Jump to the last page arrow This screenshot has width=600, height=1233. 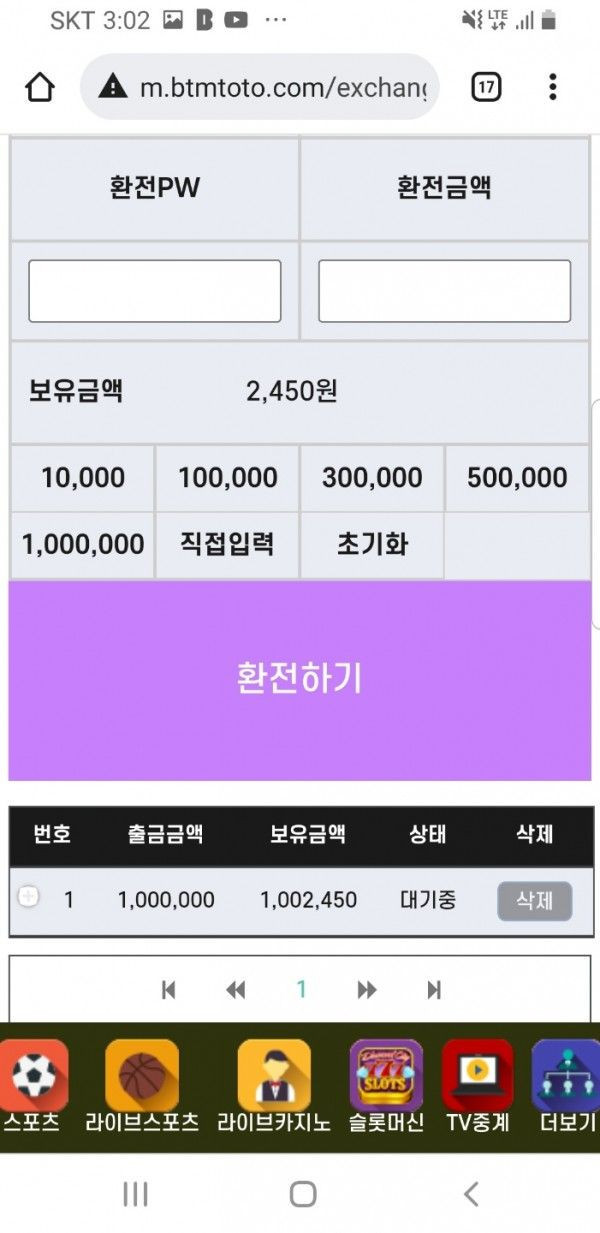coord(434,990)
